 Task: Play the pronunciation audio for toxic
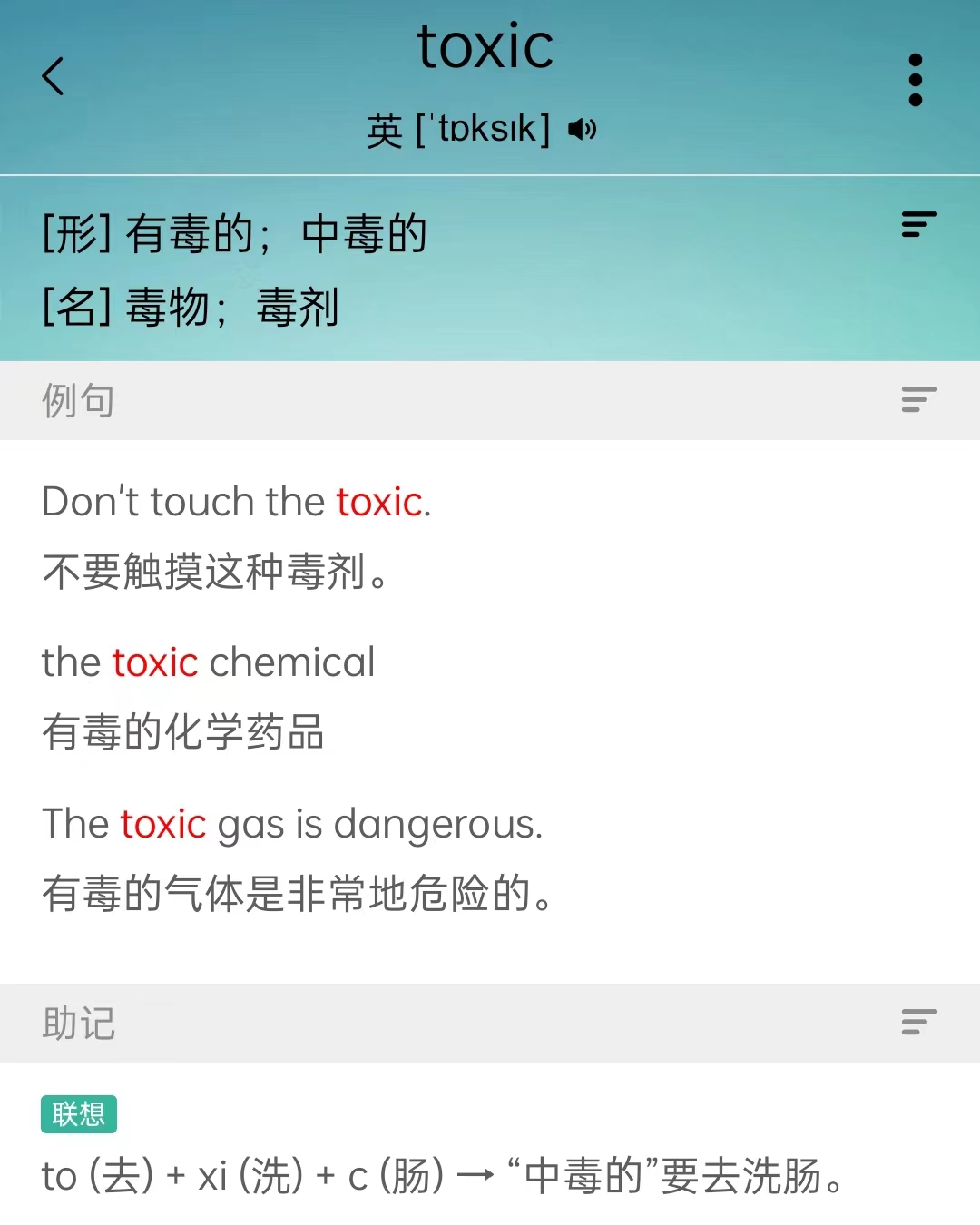[x=582, y=130]
